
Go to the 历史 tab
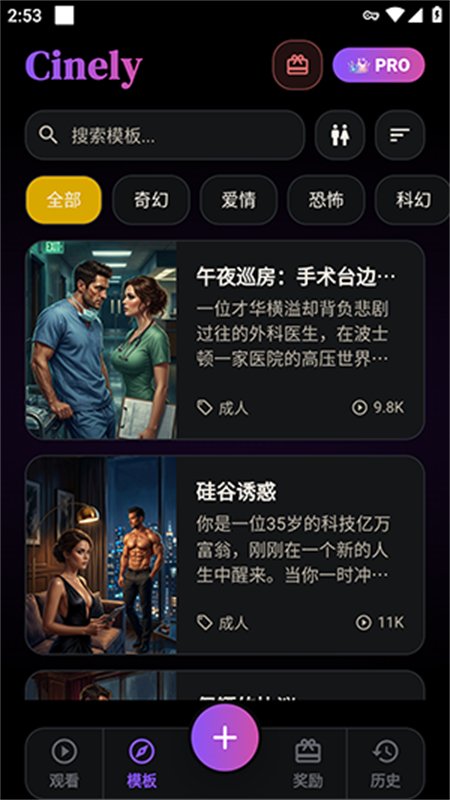pyautogui.click(x=386, y=764)
